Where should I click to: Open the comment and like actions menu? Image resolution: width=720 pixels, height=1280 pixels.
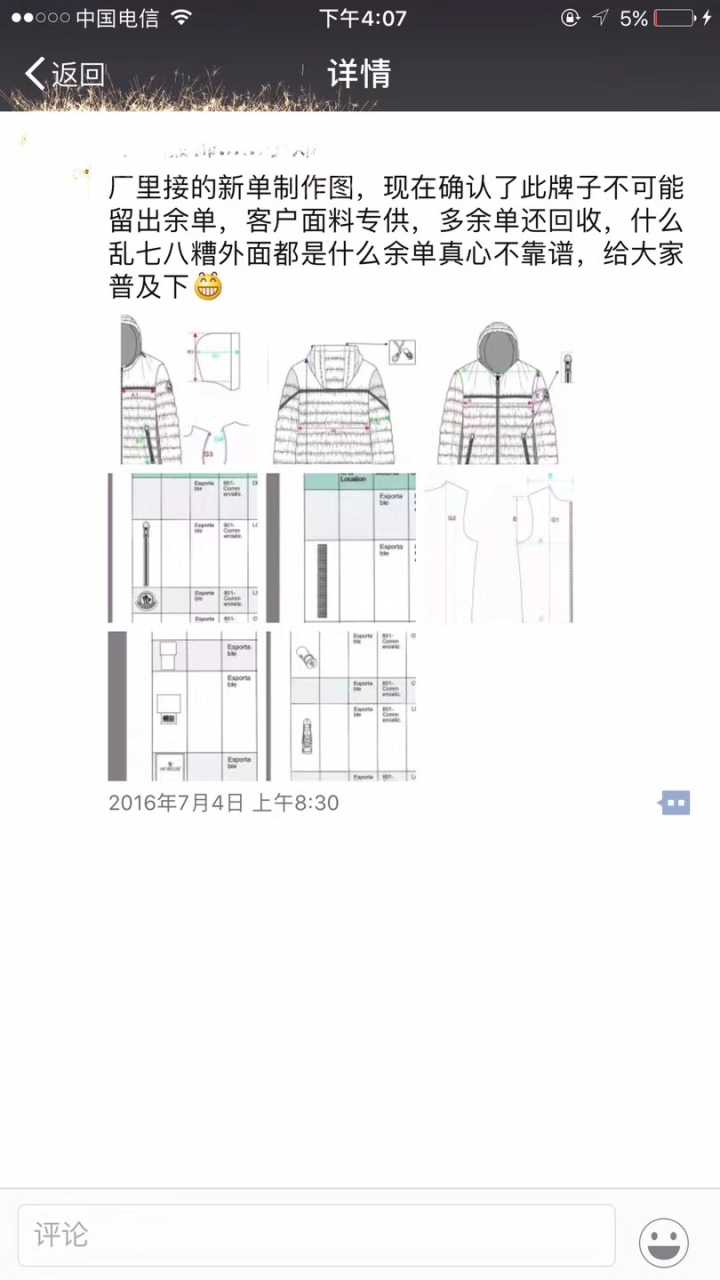674,803
